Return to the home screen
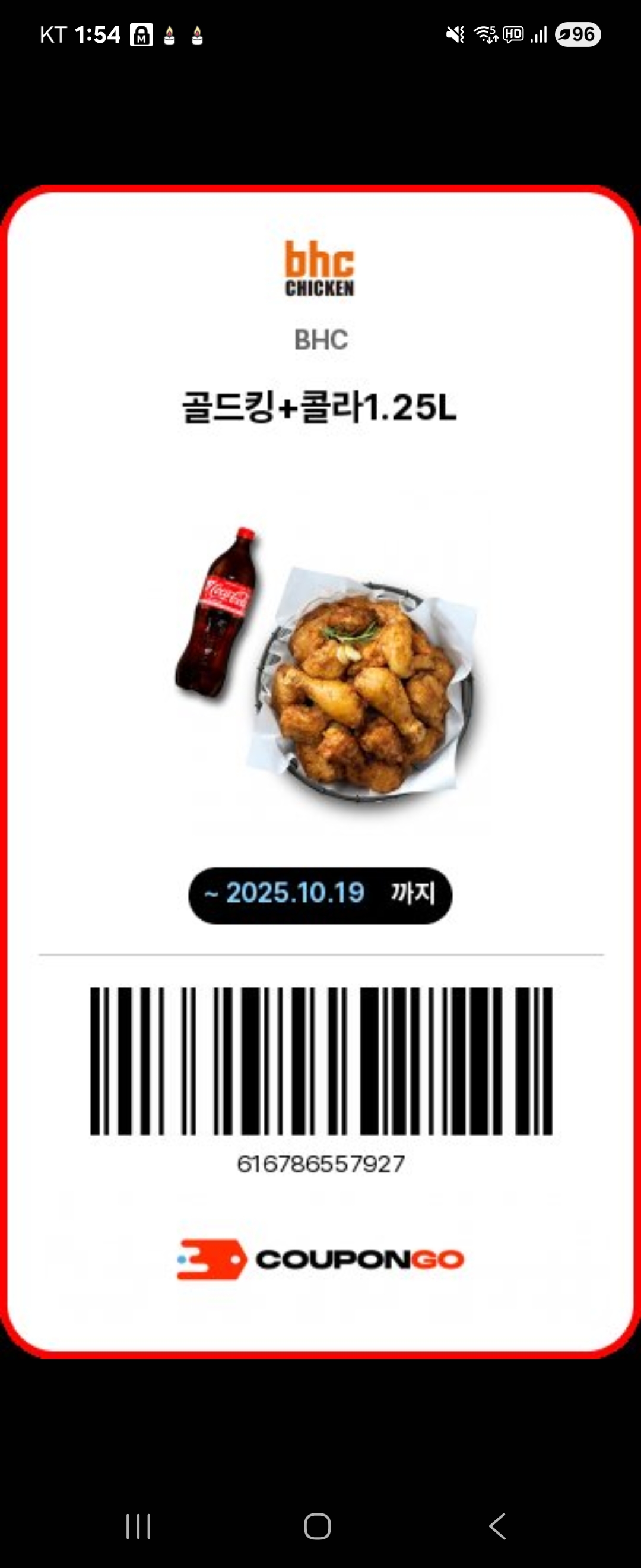The width and height of the screenshot is (641, 1568). coord(318,1526)
